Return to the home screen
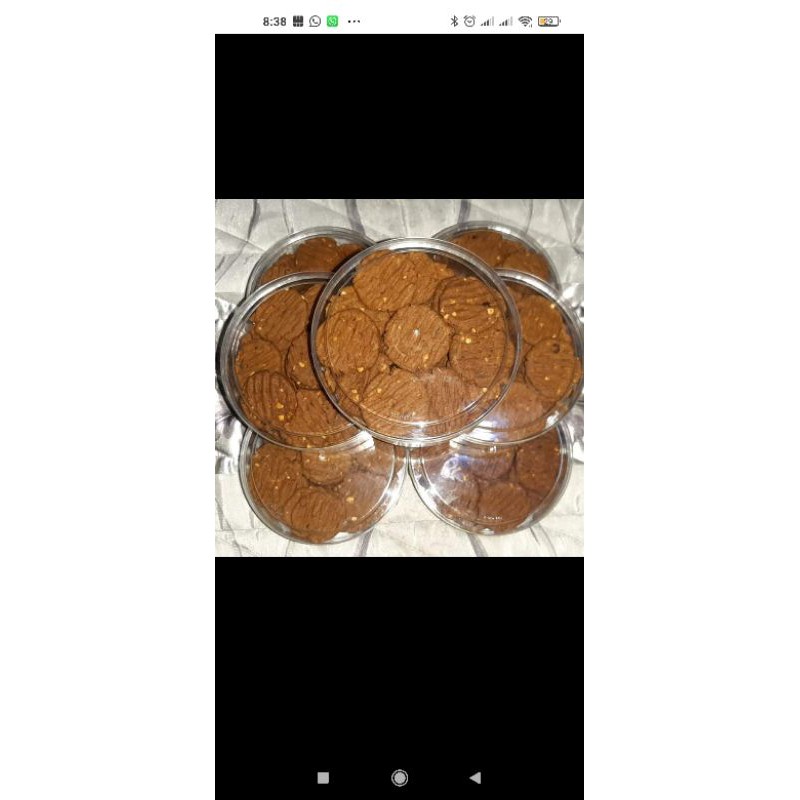800x800 pixels. [399, 778]
